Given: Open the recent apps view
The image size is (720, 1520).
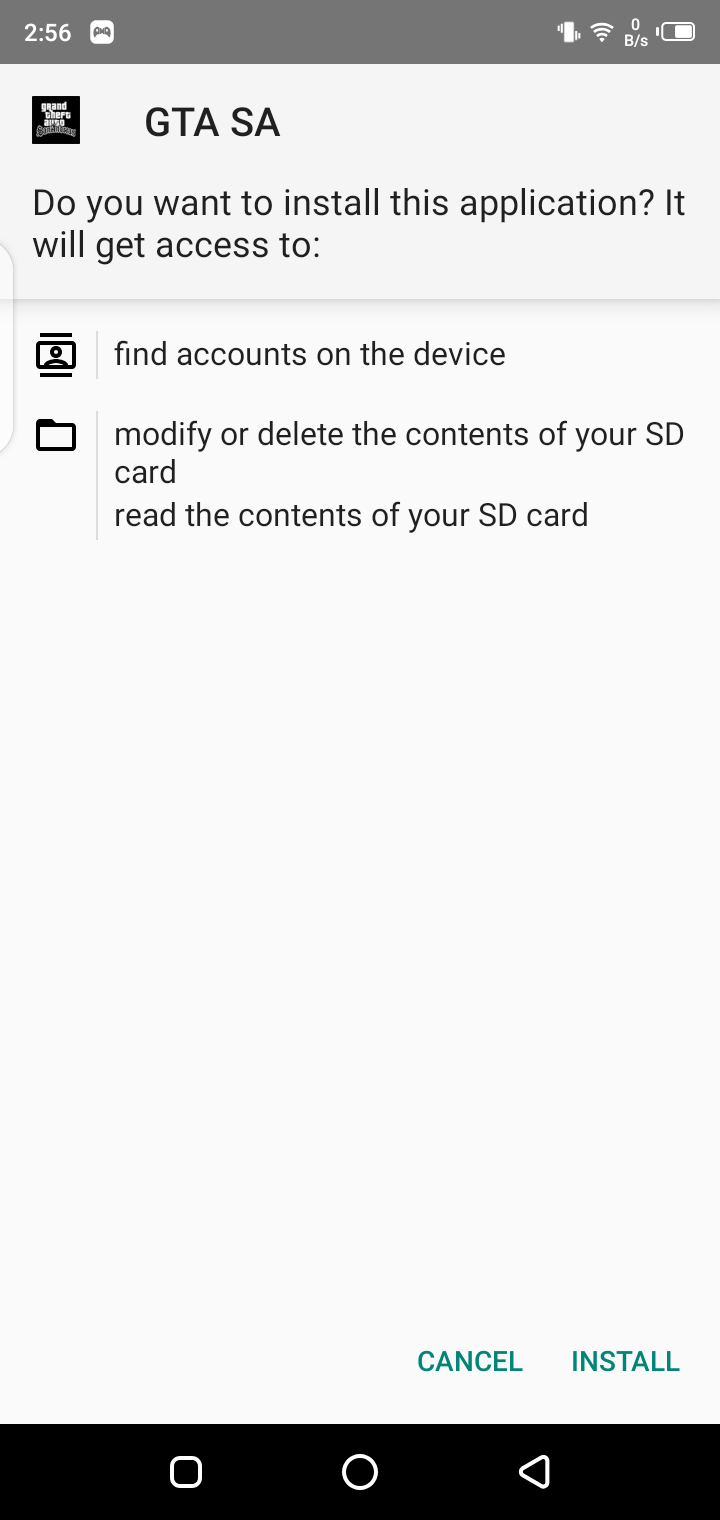Looking at the screenshot, I should [x=186, y=1471].
